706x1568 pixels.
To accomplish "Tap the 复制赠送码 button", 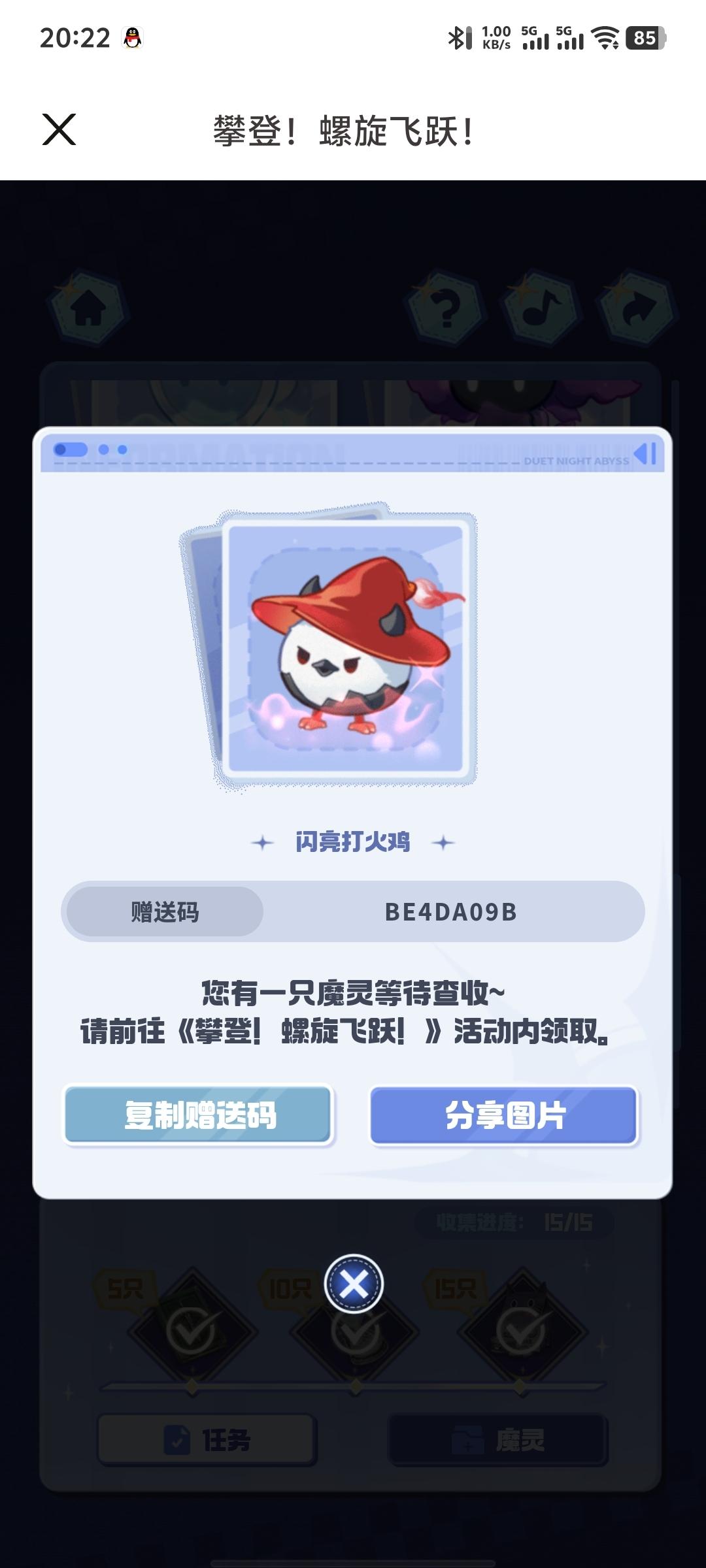I will 199,1115.
